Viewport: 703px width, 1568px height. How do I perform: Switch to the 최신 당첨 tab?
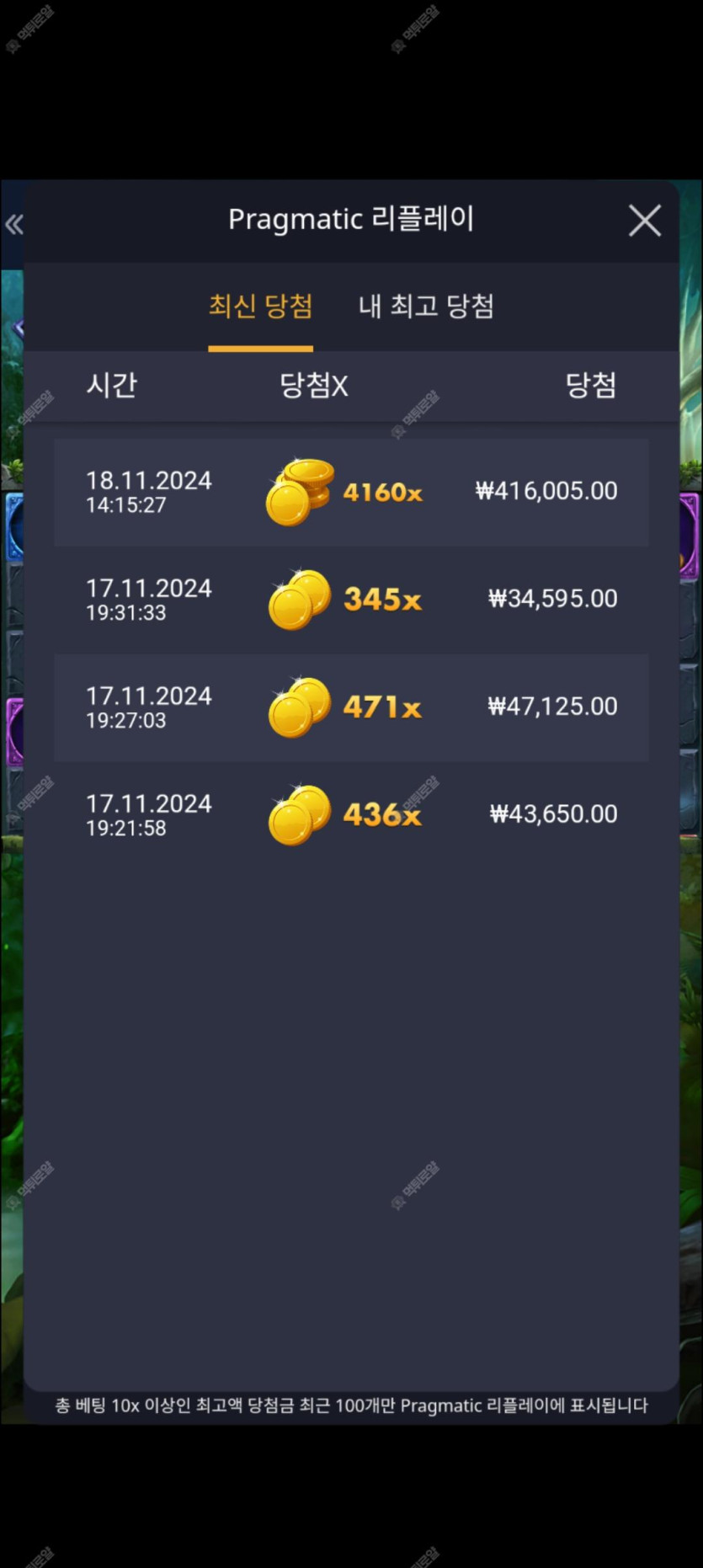(x=260, y=307)
